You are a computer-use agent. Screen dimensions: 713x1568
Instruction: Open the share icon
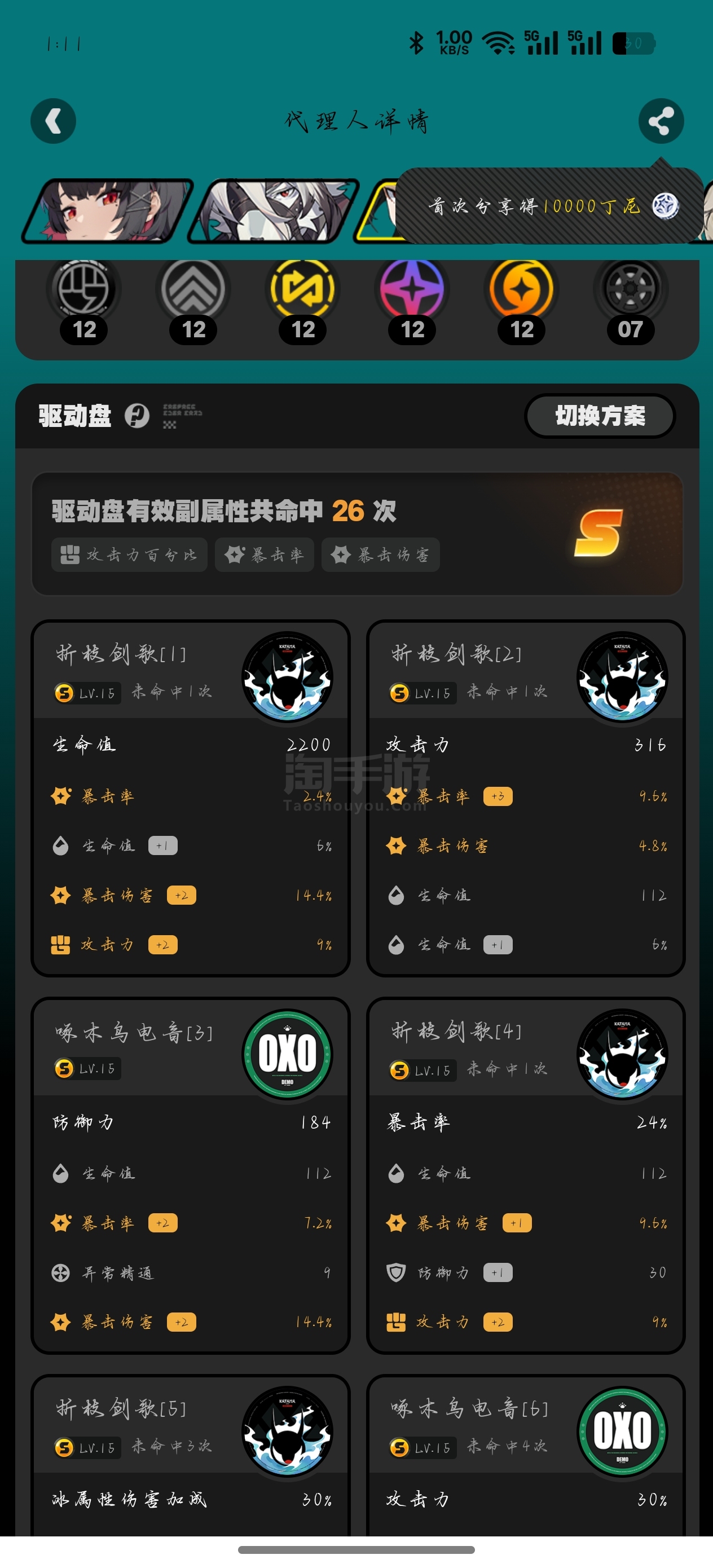661,121
